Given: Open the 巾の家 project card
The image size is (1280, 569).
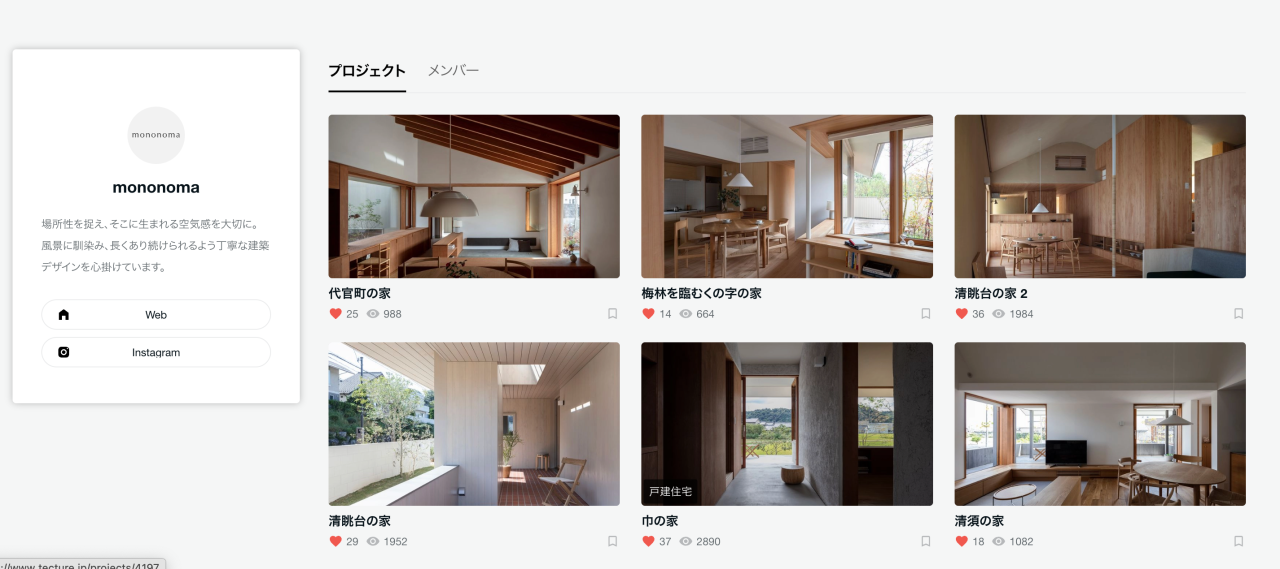Looking at the screenshot, I should (787, 424).
